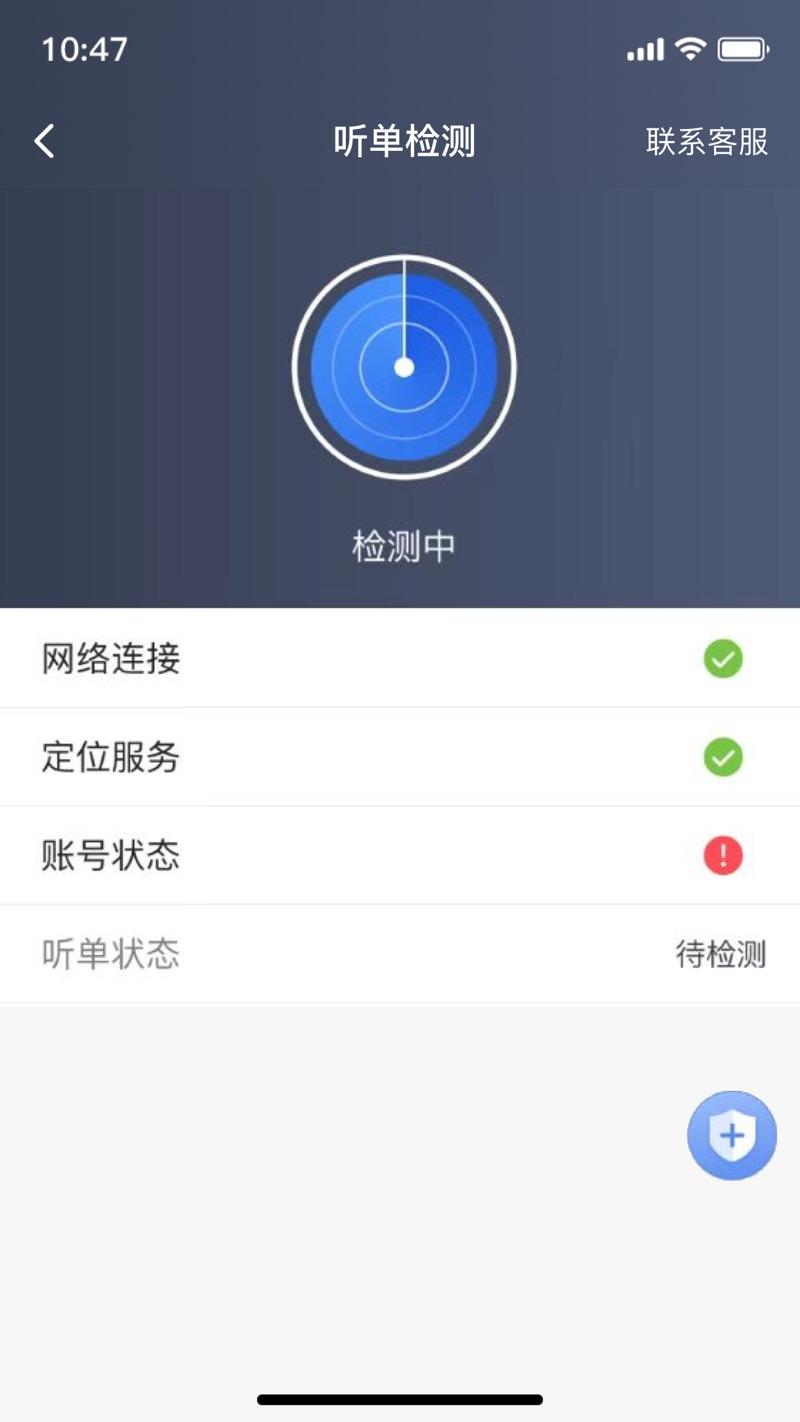Open the 账号状态 row for details
Viewport: 800px width, 1422px height.
pos(400,856)
